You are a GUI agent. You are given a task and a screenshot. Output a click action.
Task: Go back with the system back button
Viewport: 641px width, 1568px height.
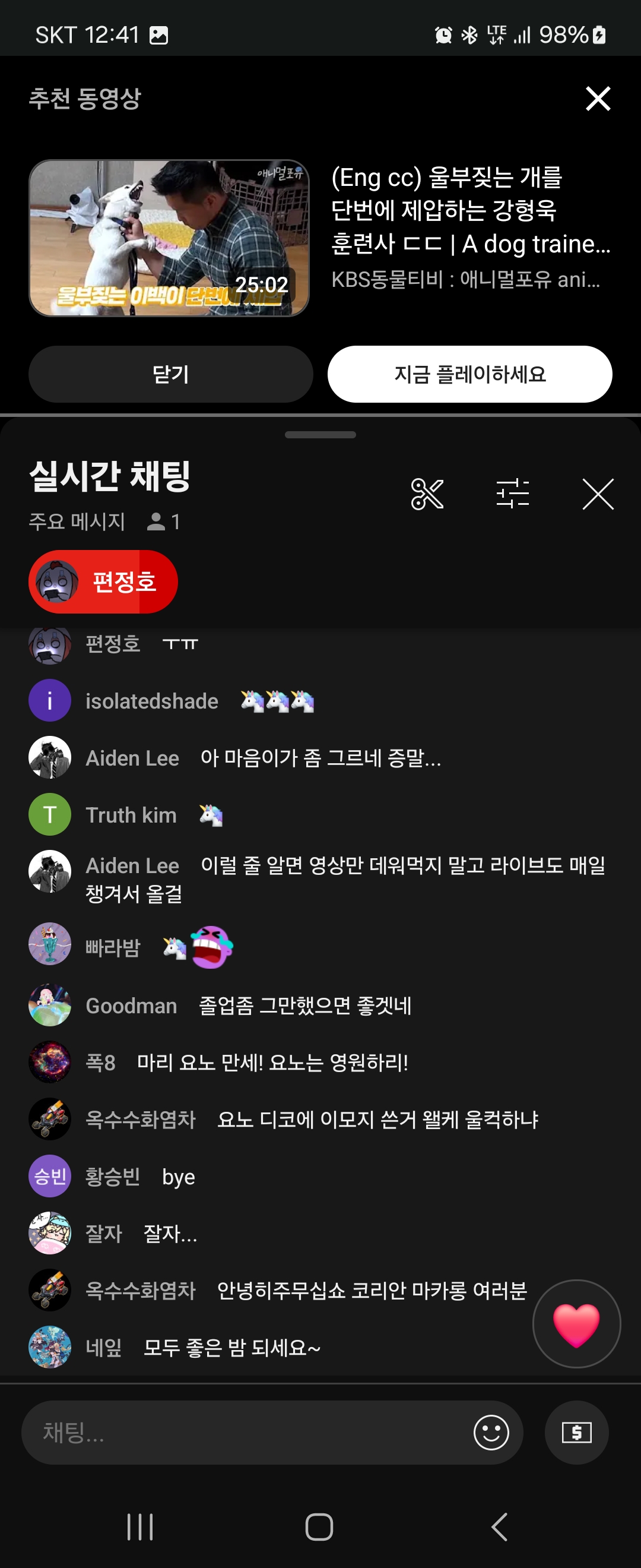point(499,1526)
